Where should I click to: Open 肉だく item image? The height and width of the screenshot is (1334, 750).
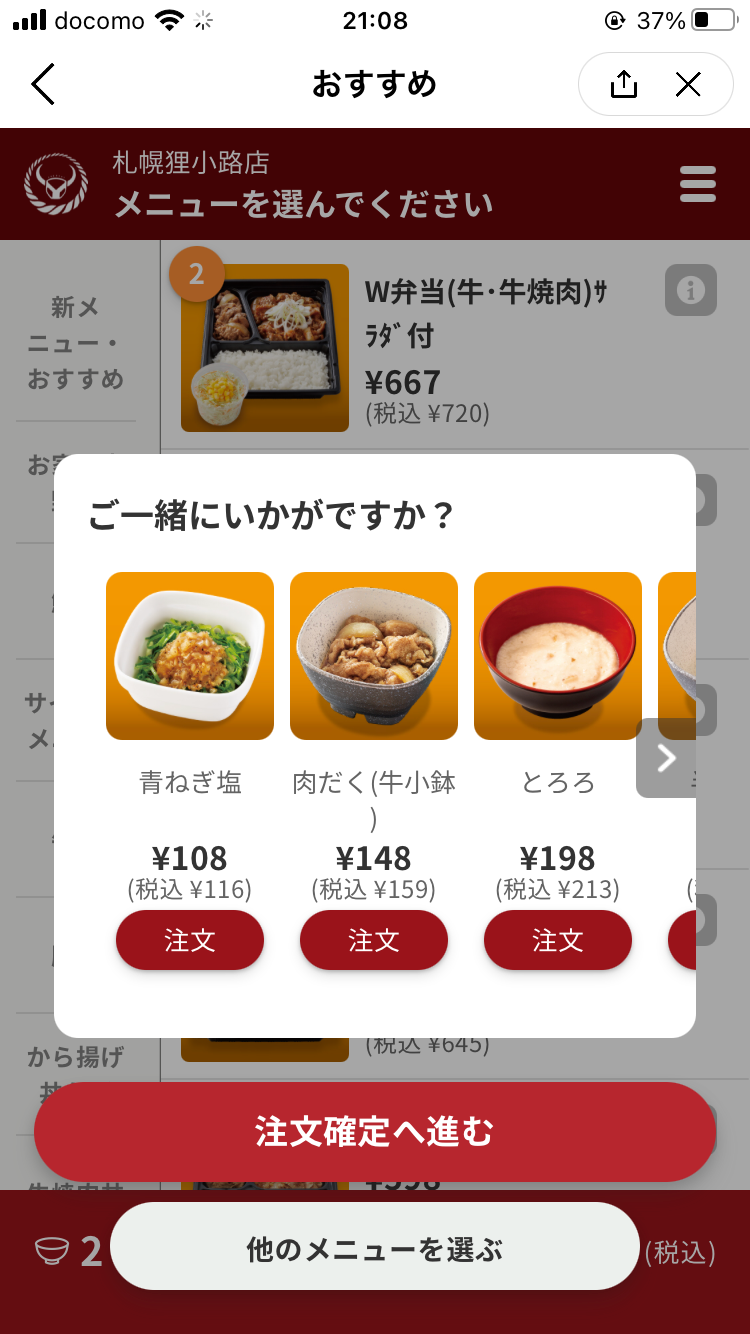374,656
